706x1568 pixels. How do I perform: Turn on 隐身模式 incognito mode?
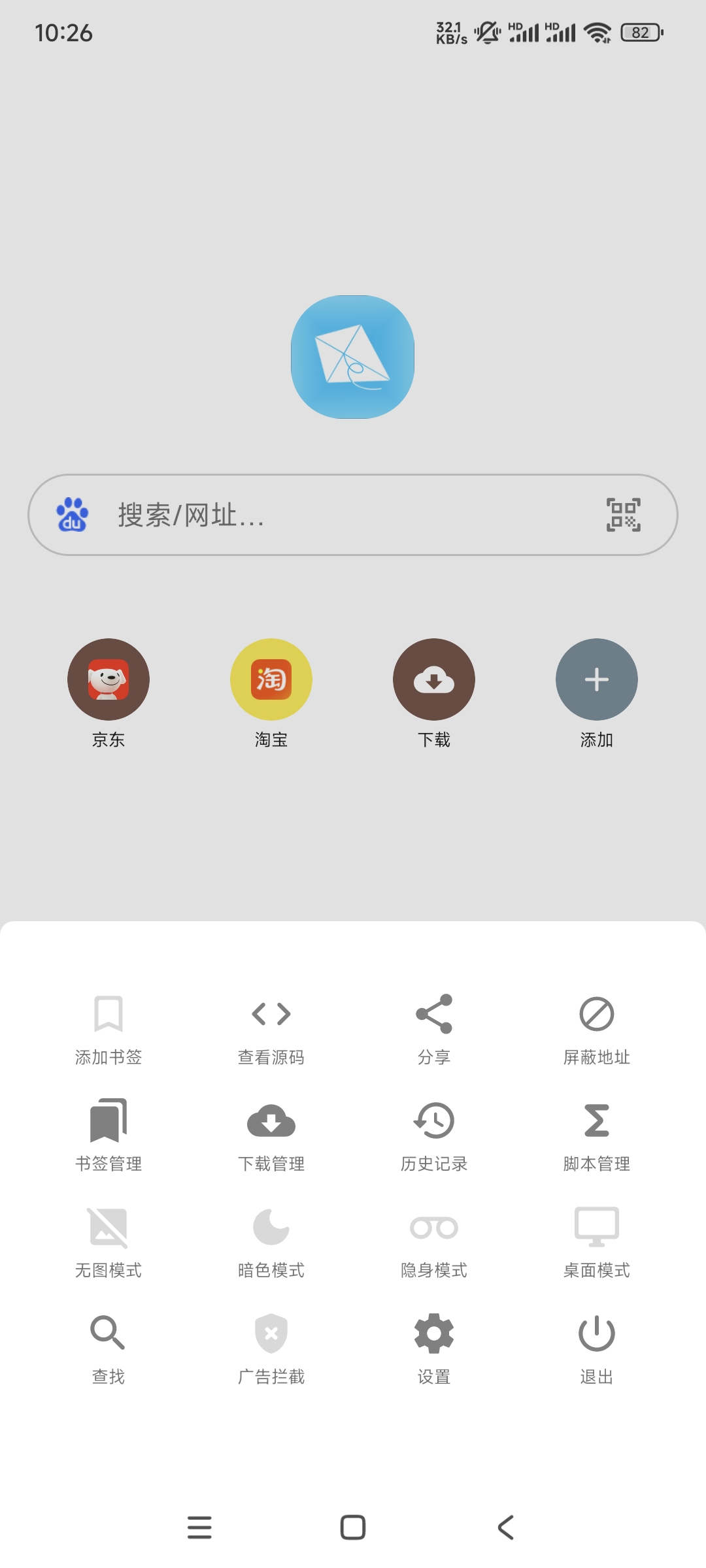point(433,1241)
